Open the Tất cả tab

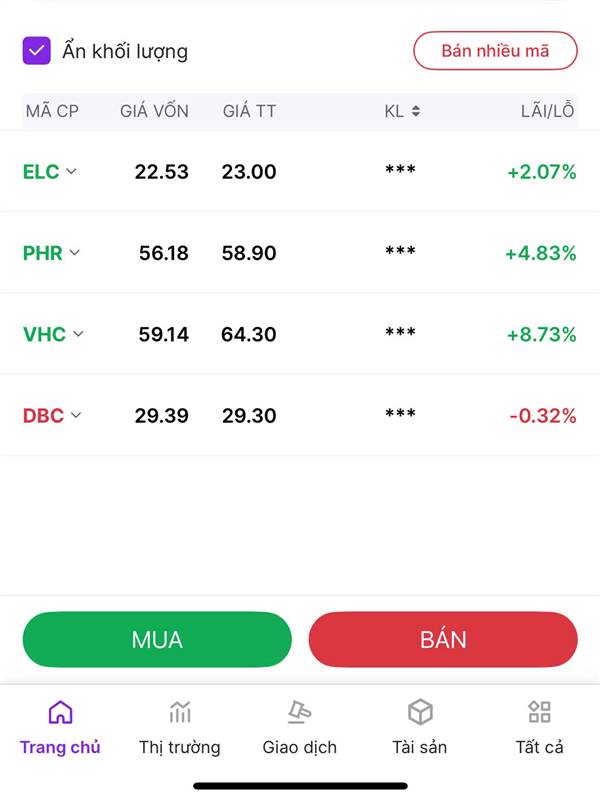tap(540, 728)
